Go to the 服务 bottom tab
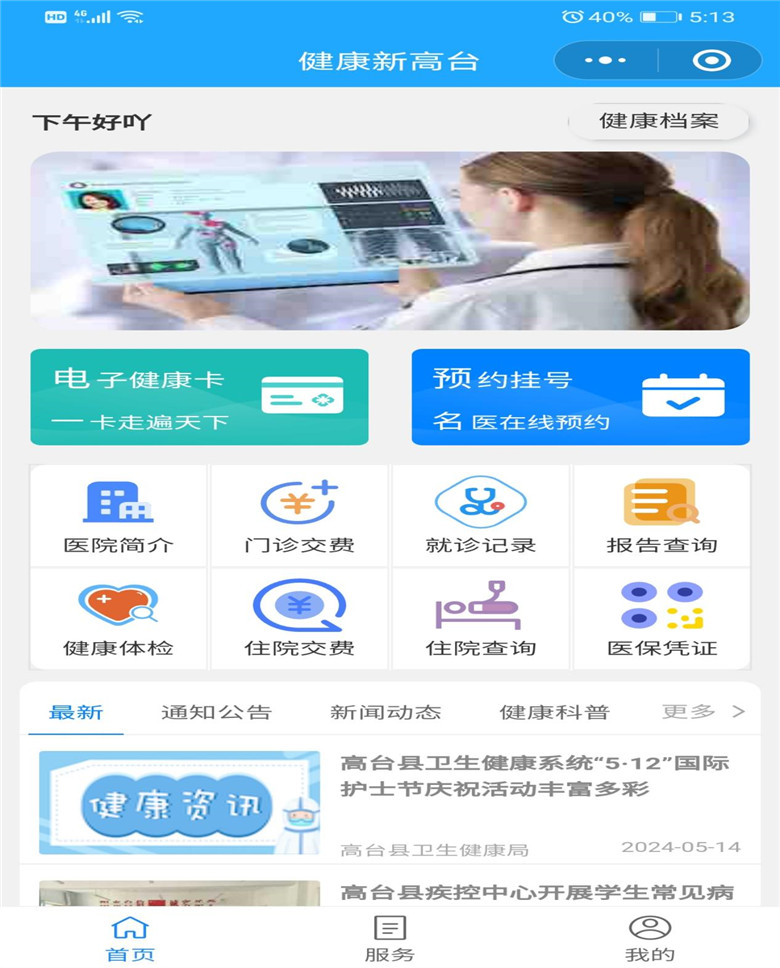Viewport: 780px width, 968px height. pyautogui.click(x=389, y=939)
